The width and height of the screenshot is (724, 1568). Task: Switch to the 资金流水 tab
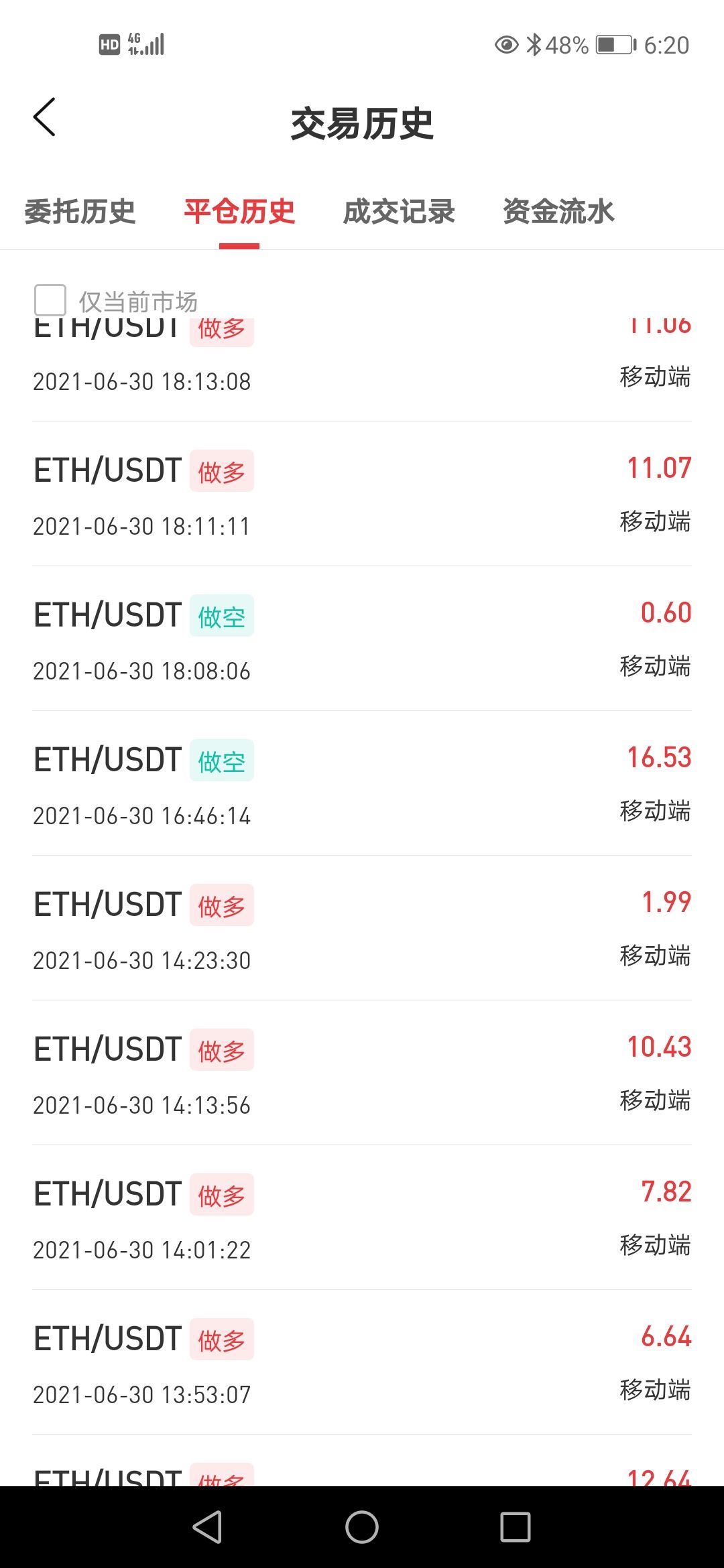pyautogui.click(x=558, y=212)
